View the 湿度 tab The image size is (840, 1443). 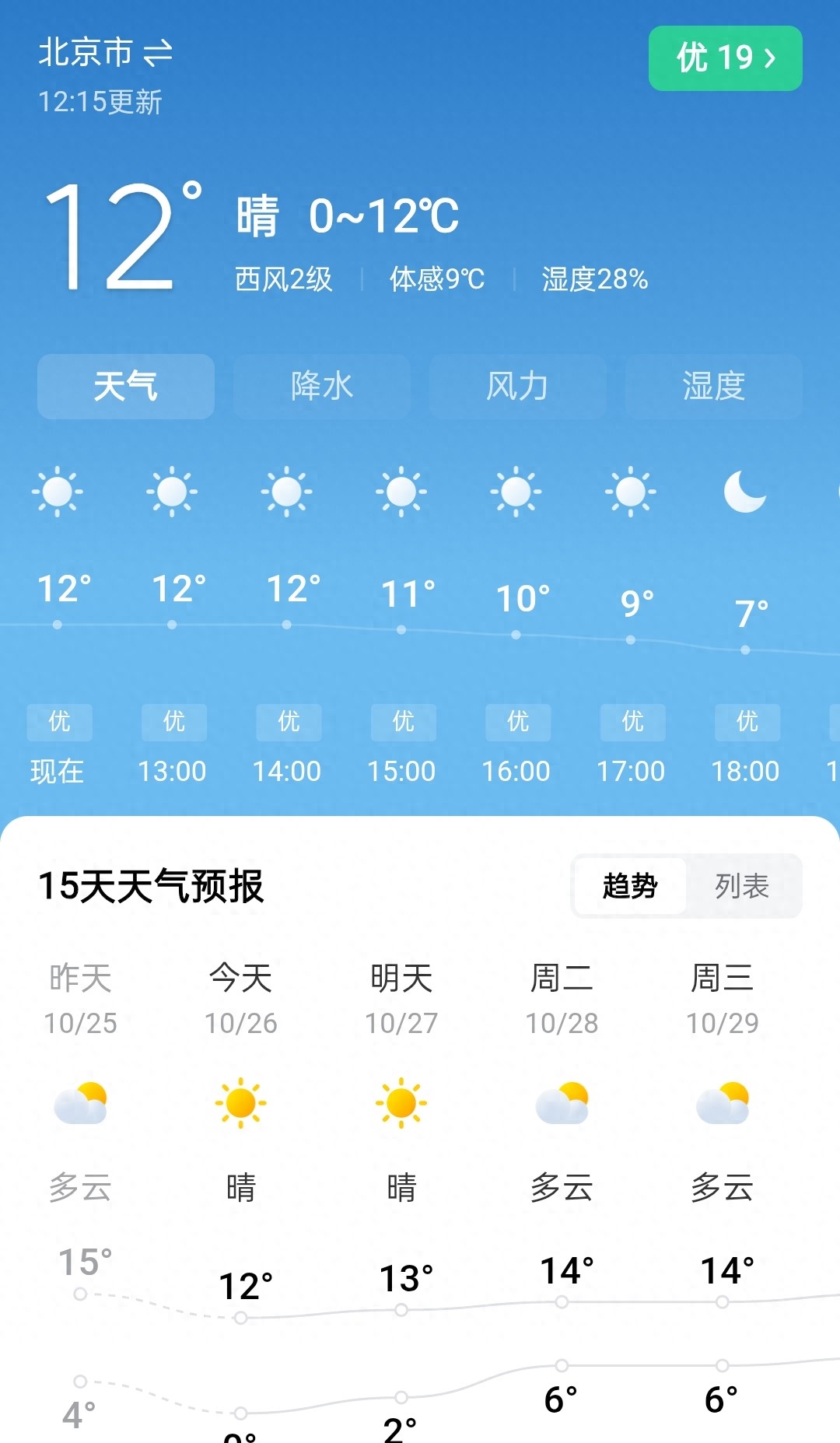[x=713, y=387]
